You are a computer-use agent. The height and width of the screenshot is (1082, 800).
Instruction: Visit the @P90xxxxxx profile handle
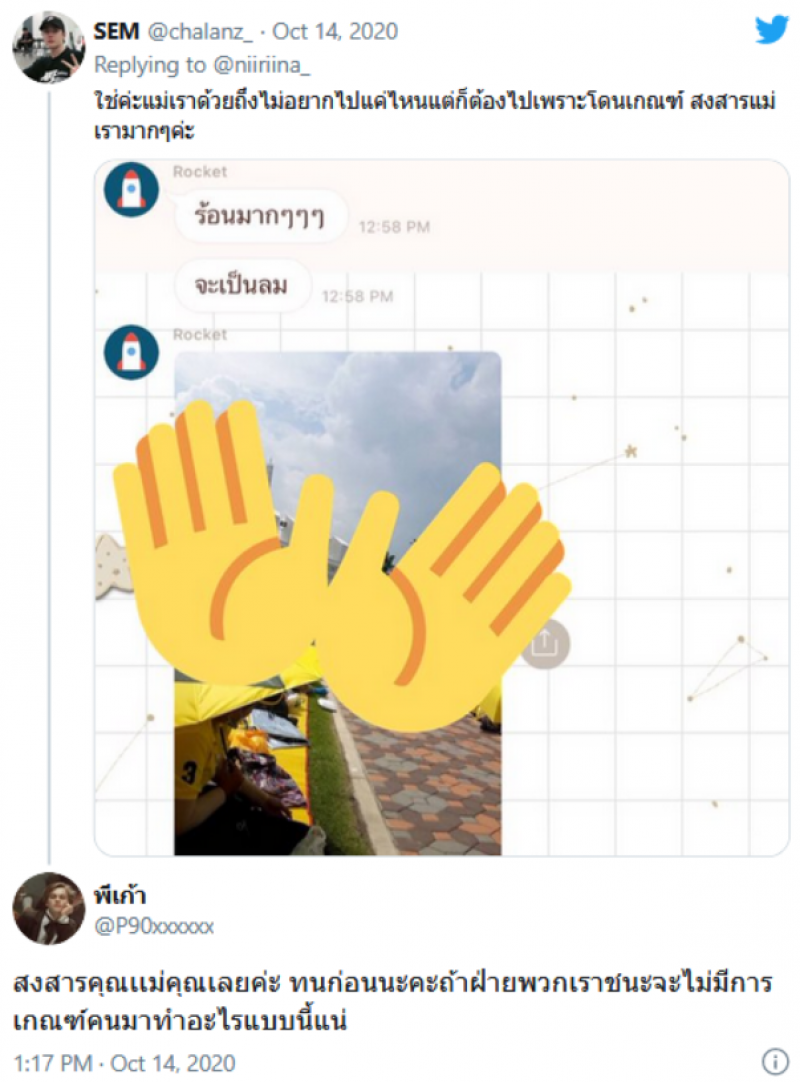click(153, 926)
